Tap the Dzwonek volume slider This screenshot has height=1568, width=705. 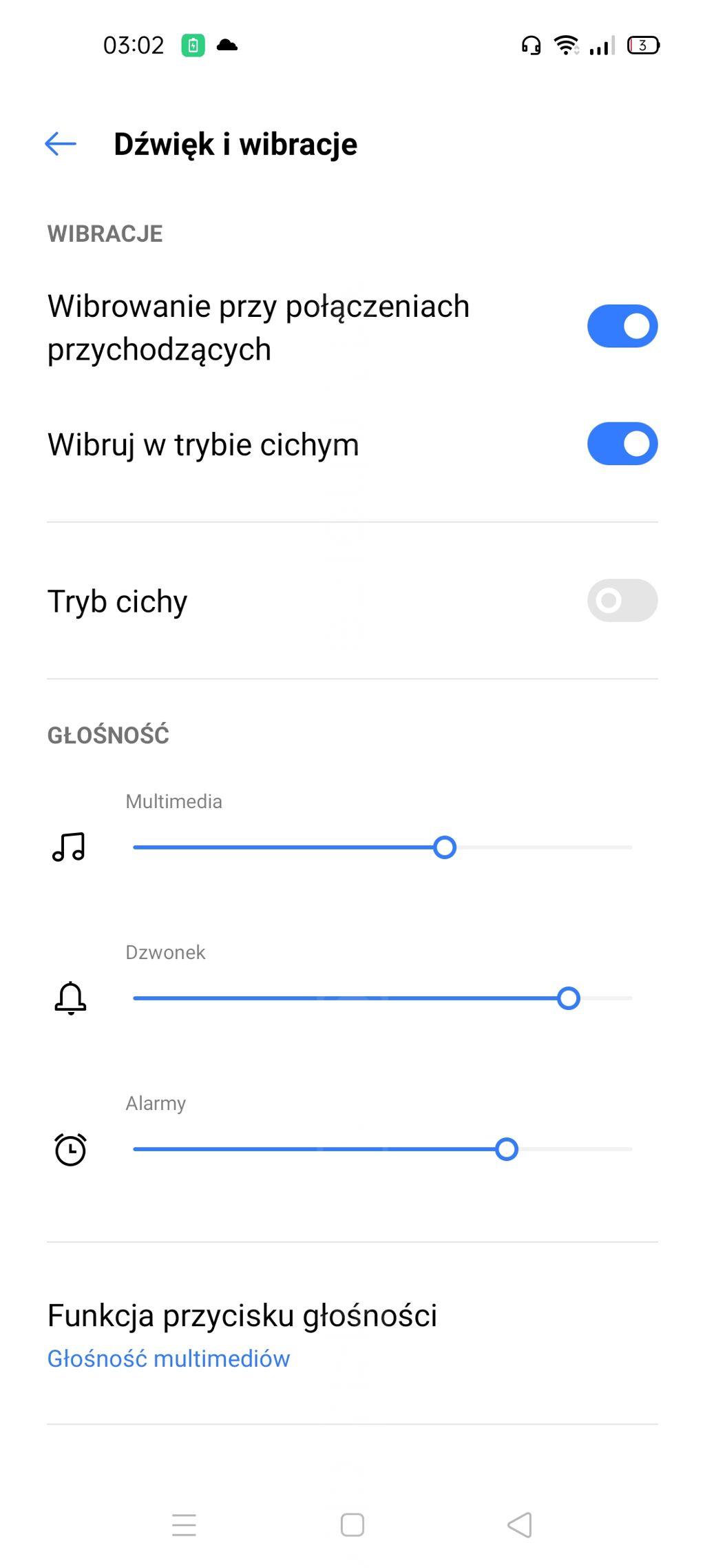click(383, 998)
